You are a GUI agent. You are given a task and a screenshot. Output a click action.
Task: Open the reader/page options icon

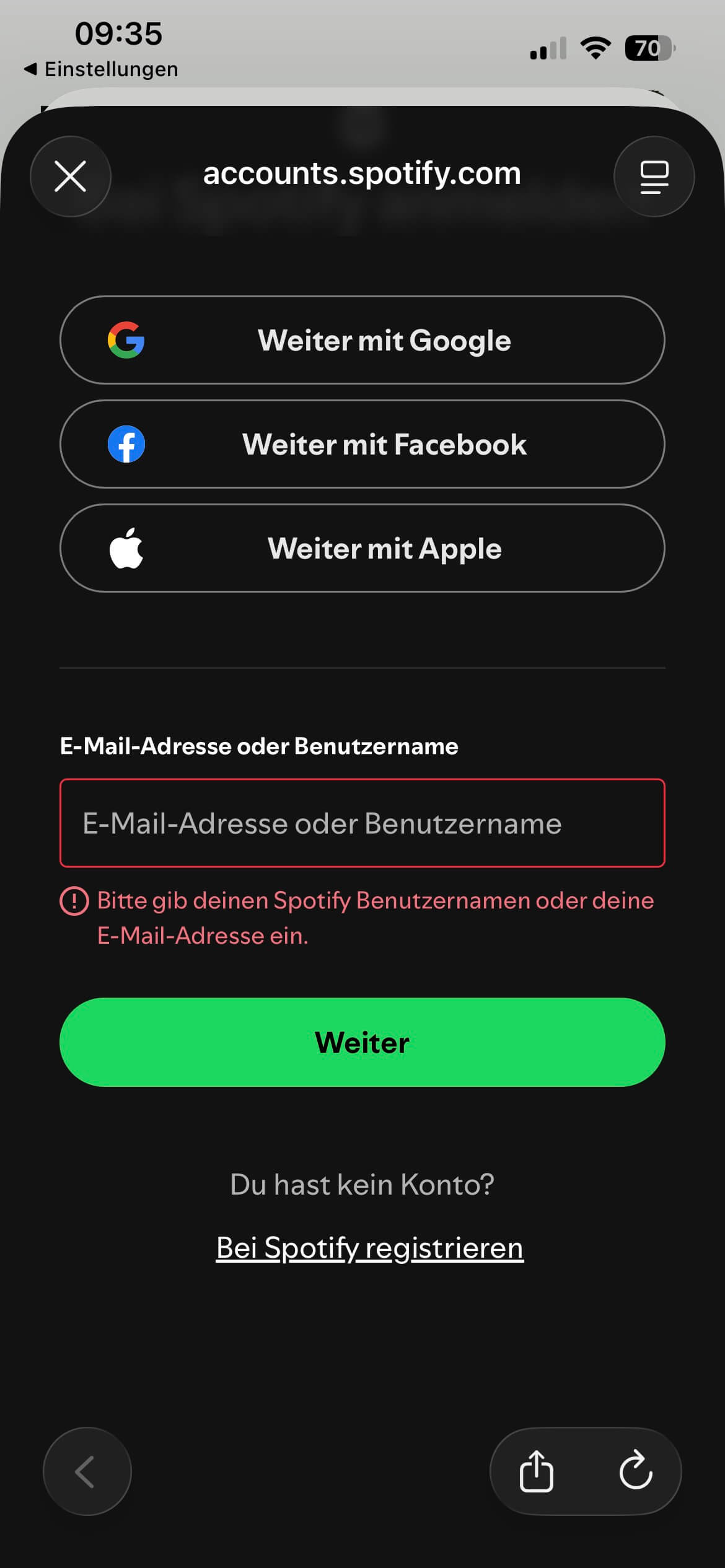pos(654,176)
